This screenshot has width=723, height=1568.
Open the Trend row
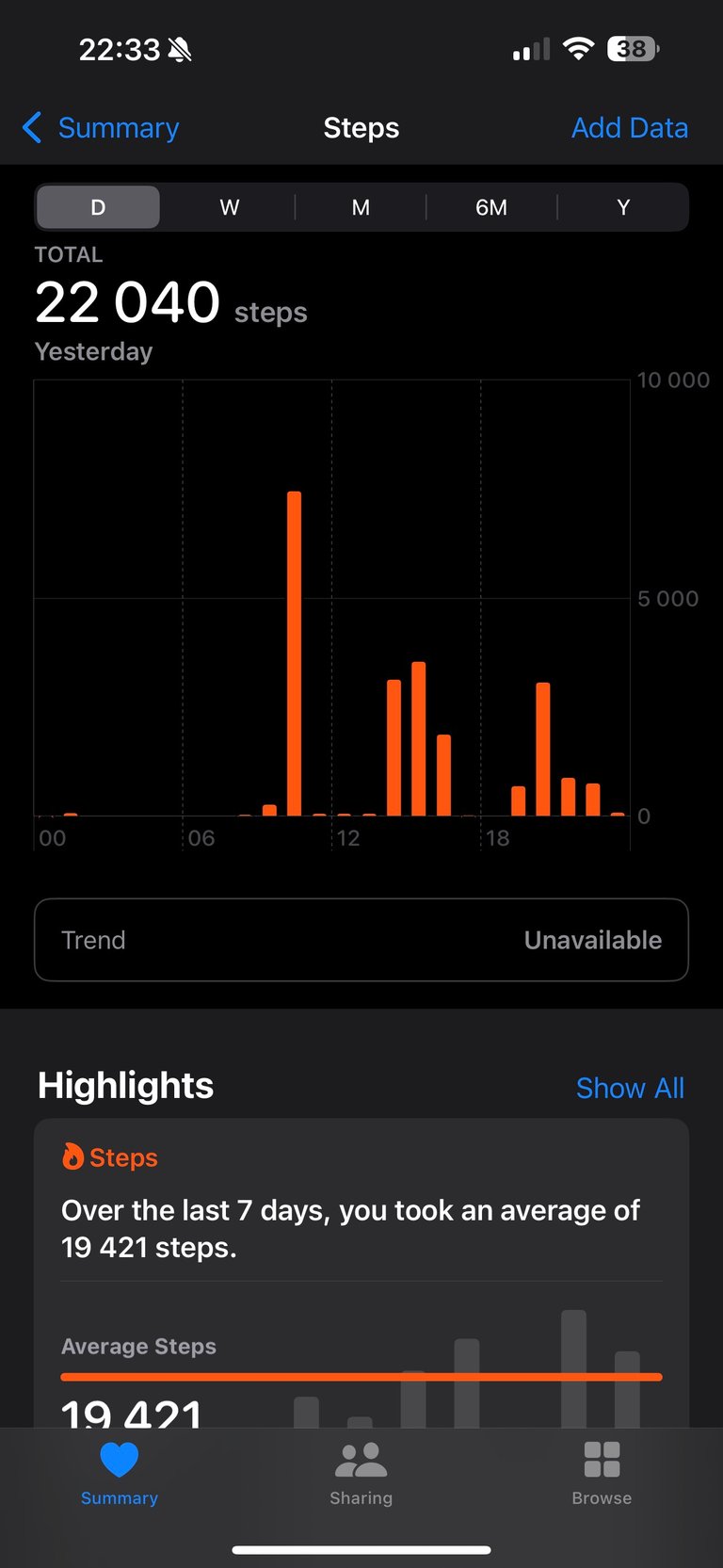click(361, 940)
